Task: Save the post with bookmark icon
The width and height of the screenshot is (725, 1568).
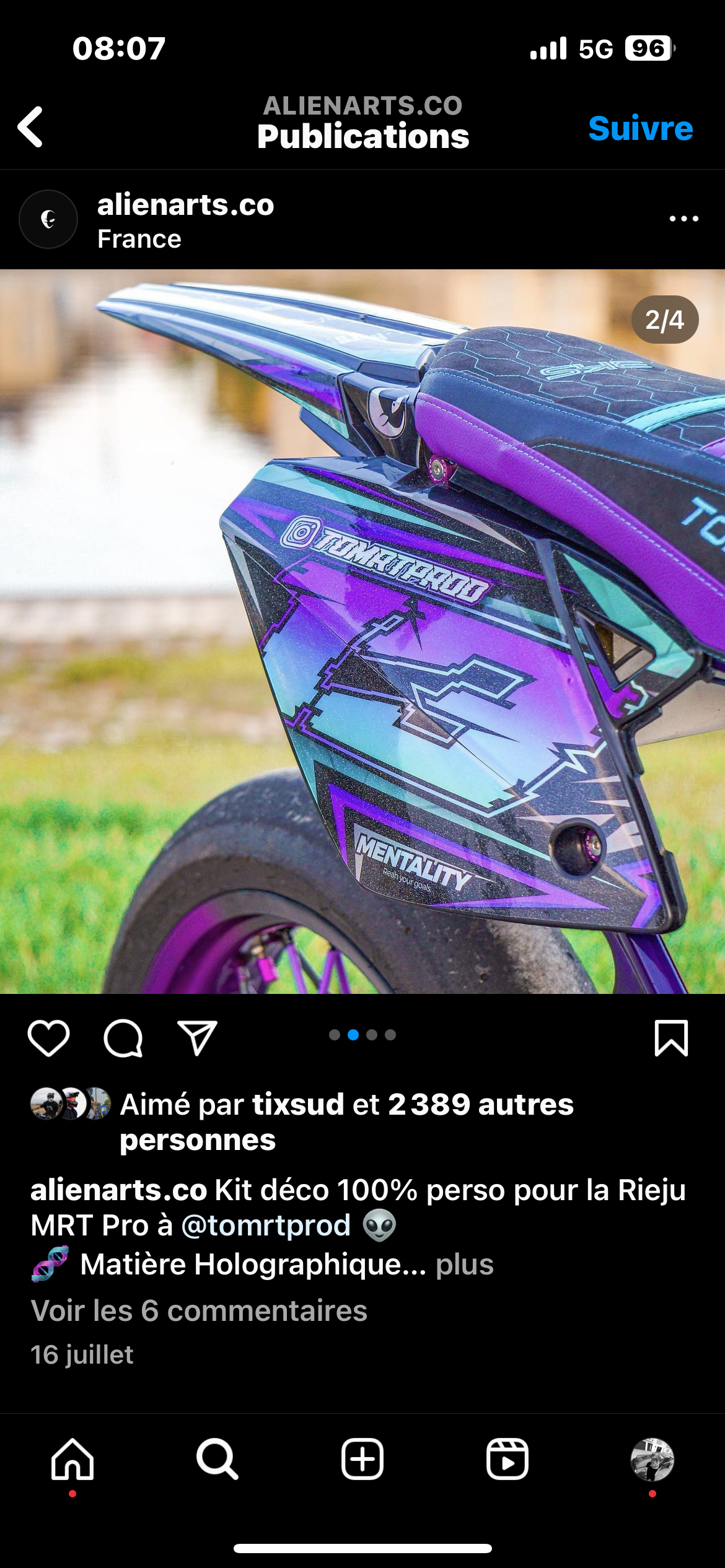Action: coord(671,1038)
